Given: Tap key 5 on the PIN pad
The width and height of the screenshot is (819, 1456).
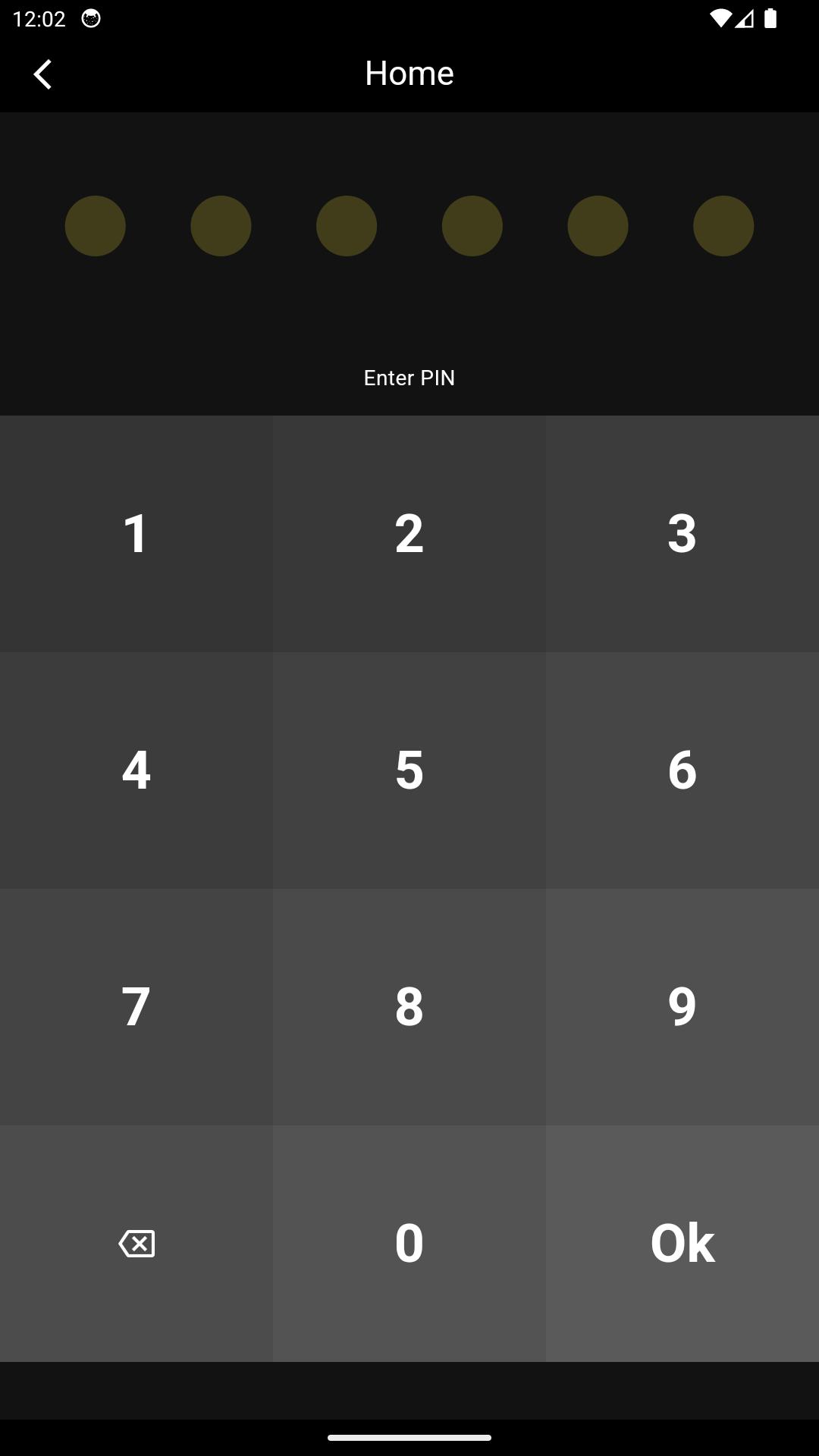Looking at the screenshot, I should [x=409, y=770].
